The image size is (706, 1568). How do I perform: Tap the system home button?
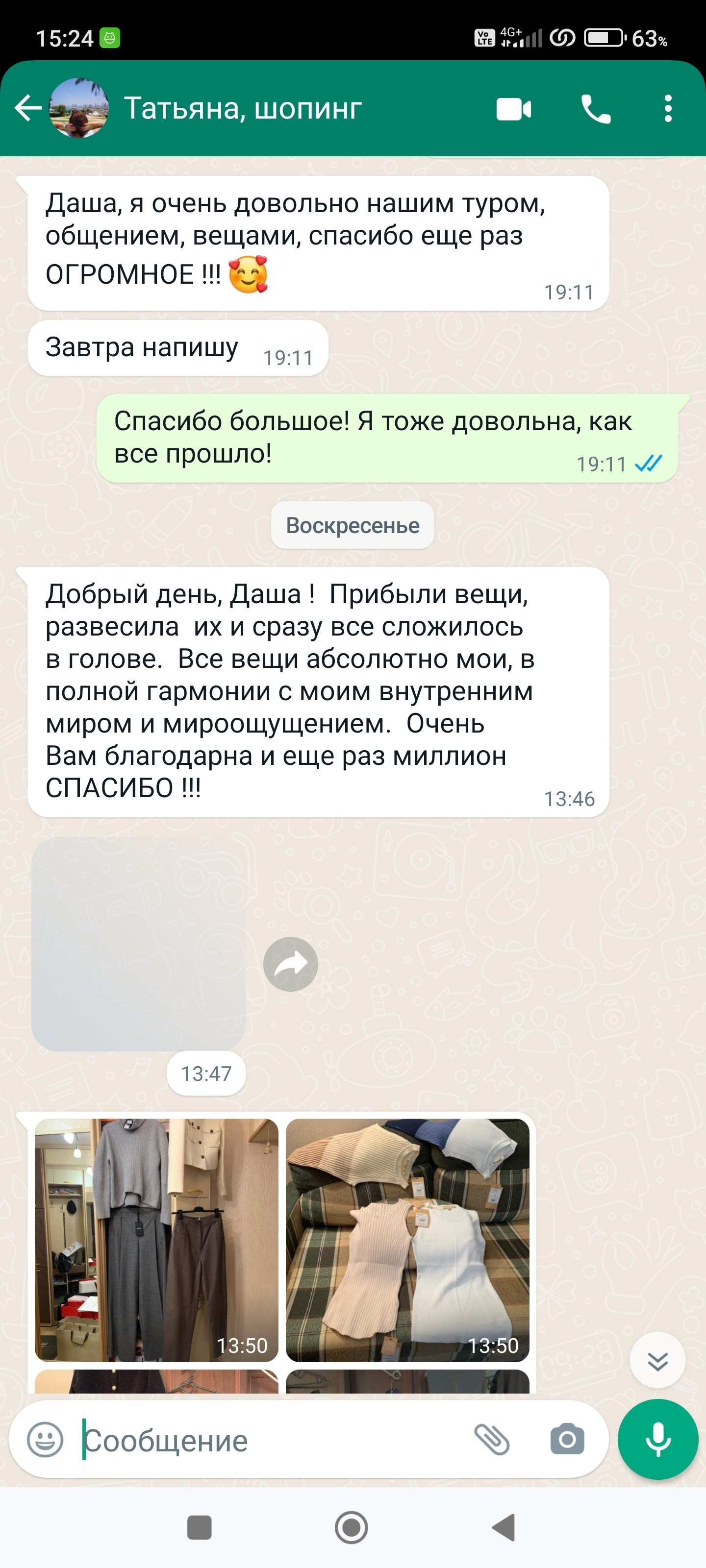pos(352,1527)
